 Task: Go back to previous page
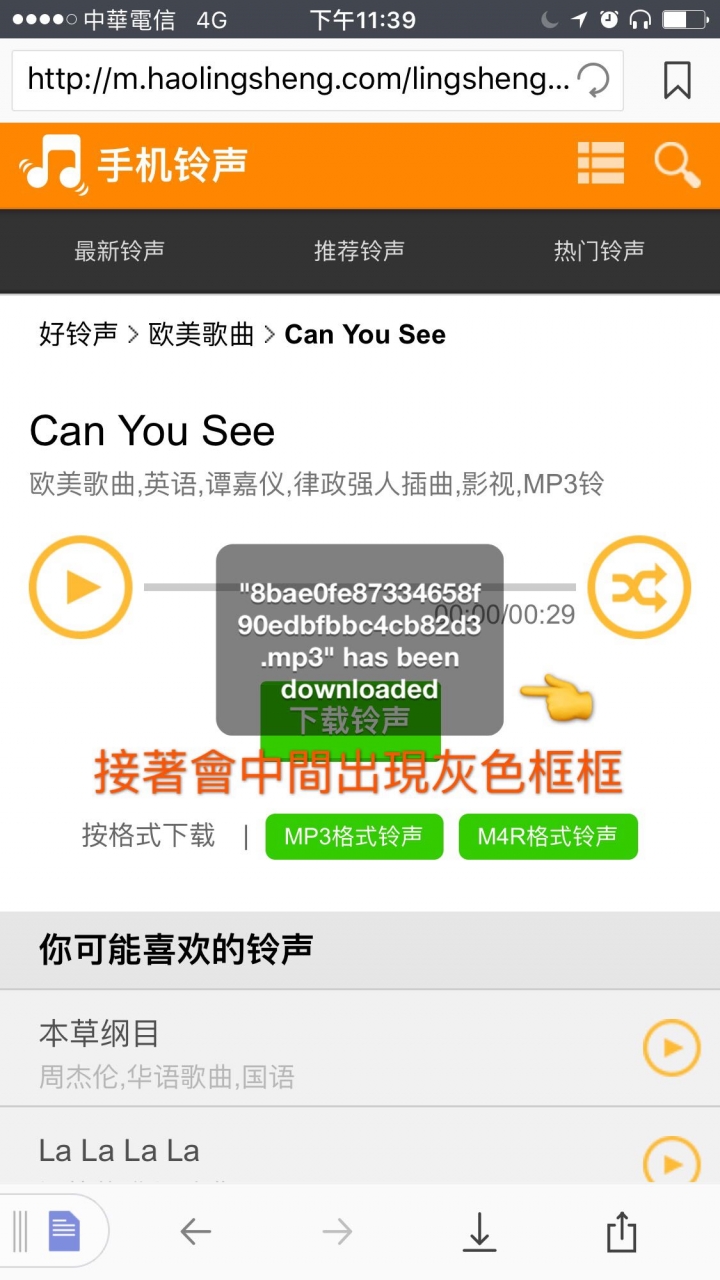[x=195, y=1232]
